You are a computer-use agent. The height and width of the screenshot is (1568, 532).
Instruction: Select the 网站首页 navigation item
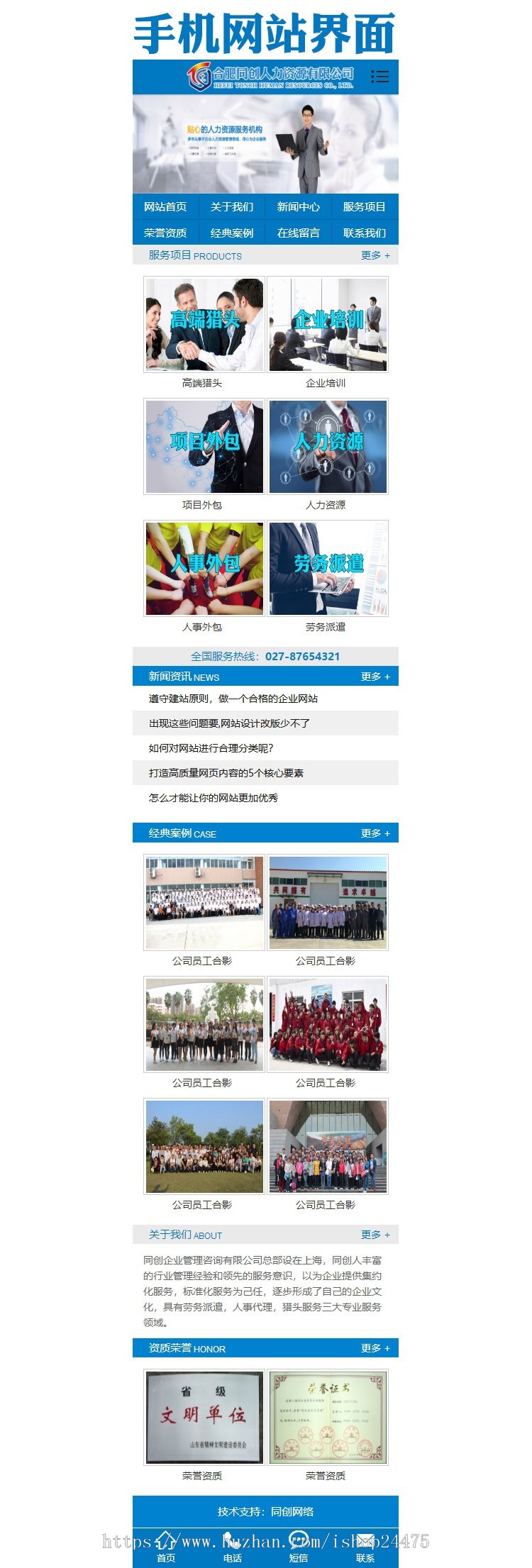click(166, 207)
